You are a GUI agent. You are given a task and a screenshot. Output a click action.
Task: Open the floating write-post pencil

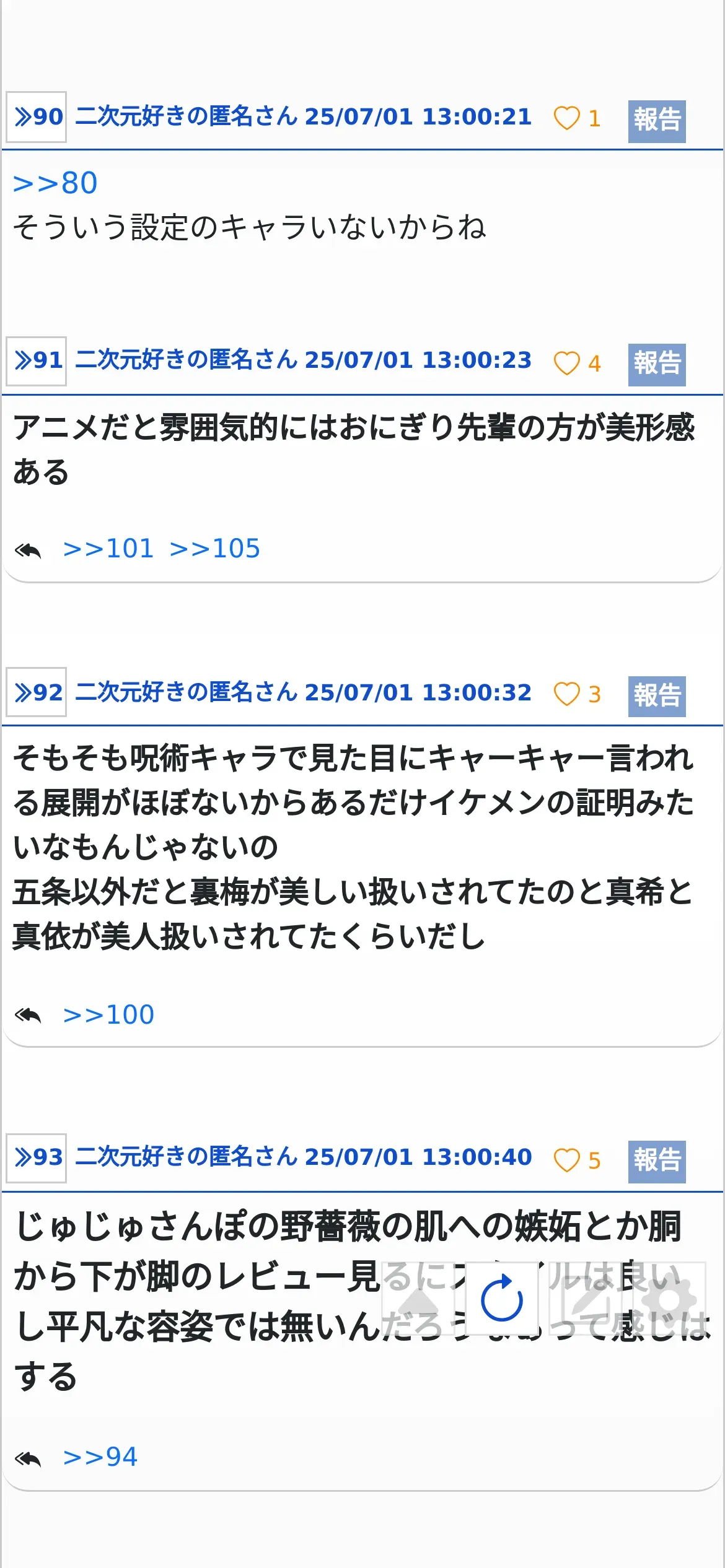point(586,1298)
